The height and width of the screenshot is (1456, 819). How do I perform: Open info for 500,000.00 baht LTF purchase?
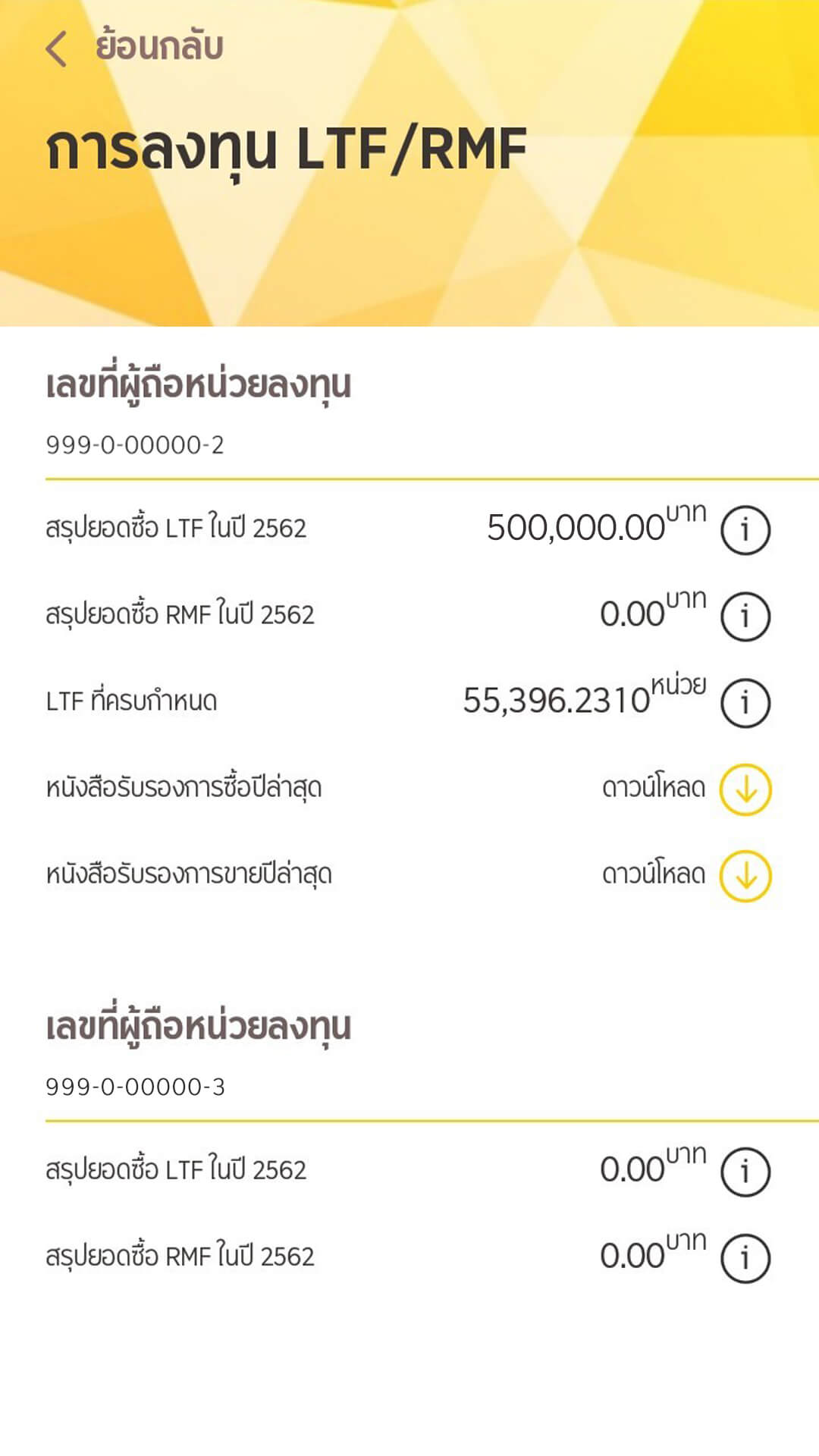[745, 529]
